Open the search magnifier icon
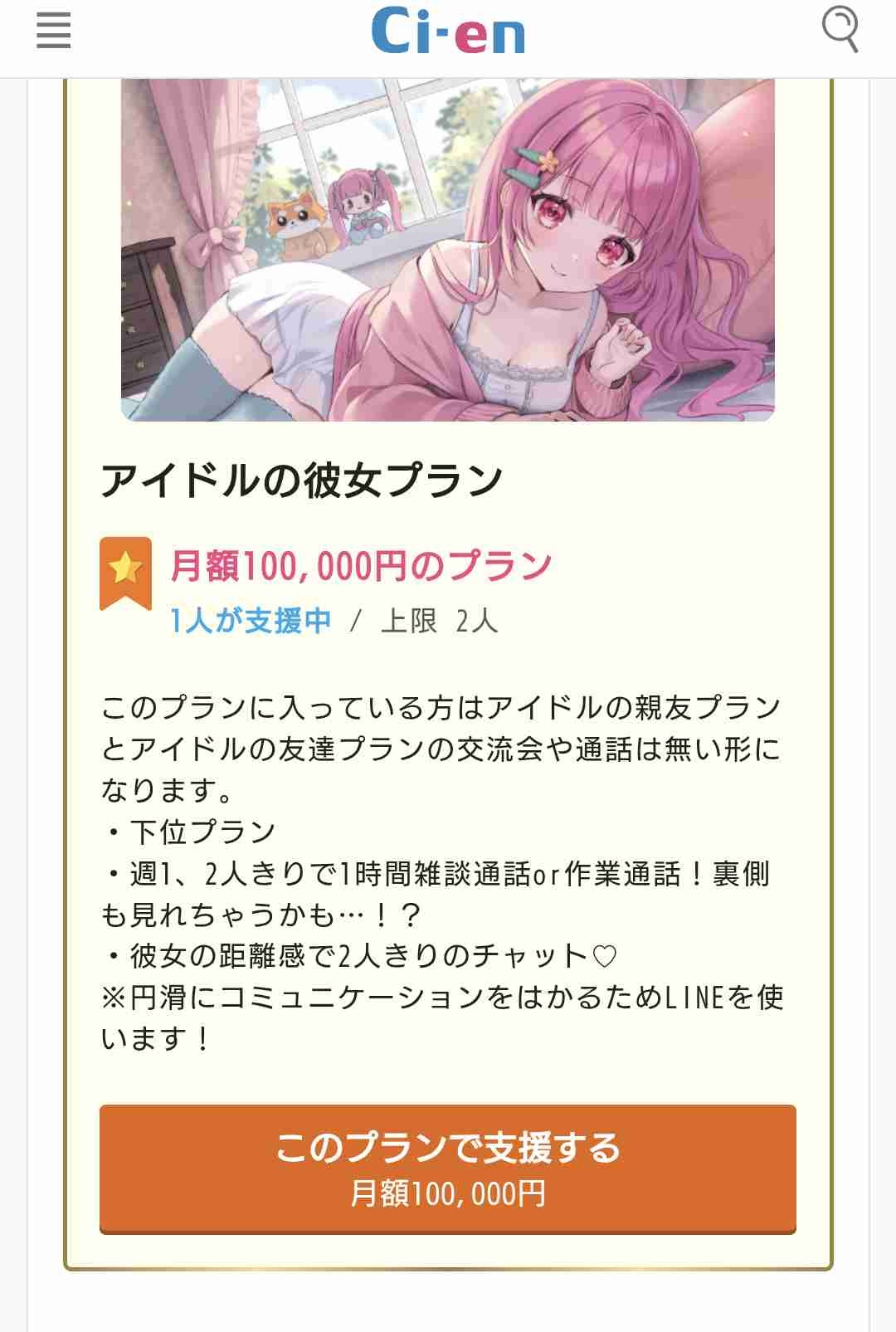Image resolution: width=896 pixels, height=1332 pixels. click(840, 30)
